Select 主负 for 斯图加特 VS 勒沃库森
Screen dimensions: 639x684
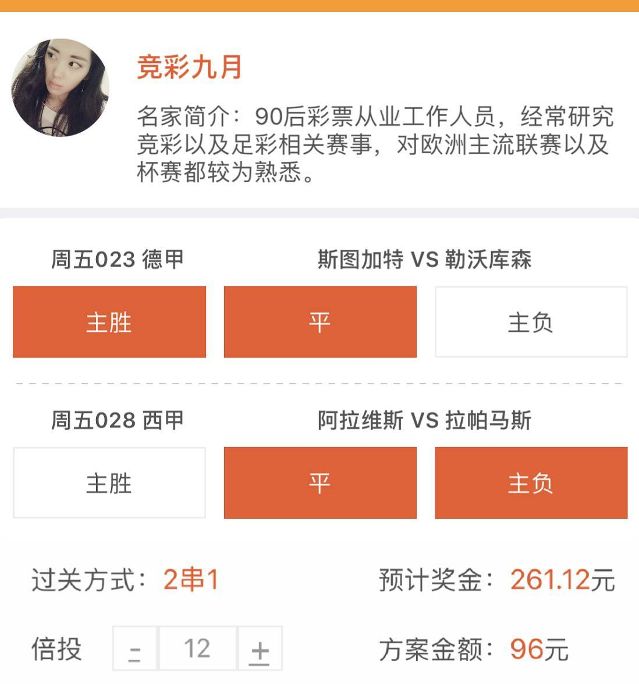(x=530, y=322)
